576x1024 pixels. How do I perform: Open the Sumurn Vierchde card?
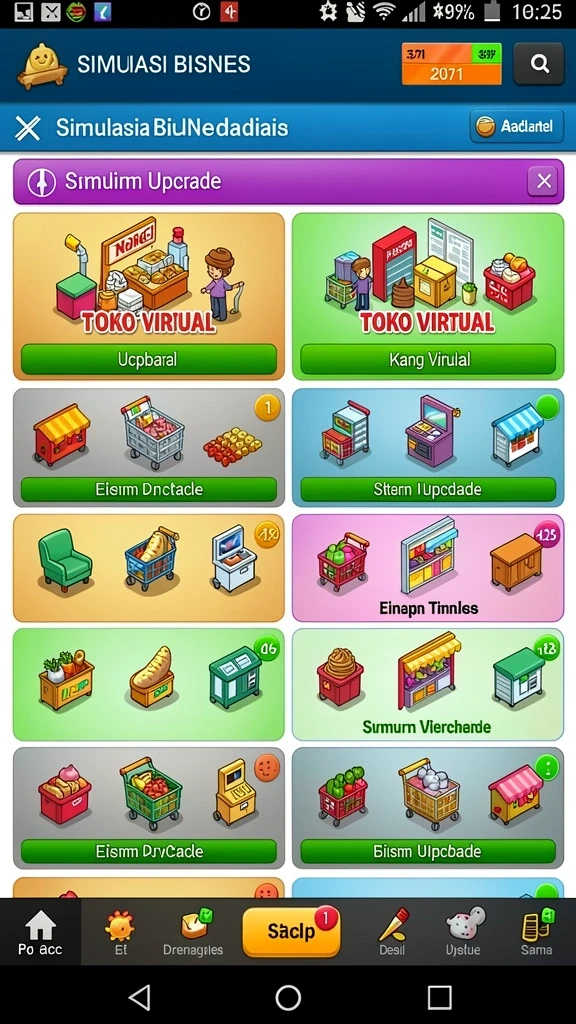(428, 684)
